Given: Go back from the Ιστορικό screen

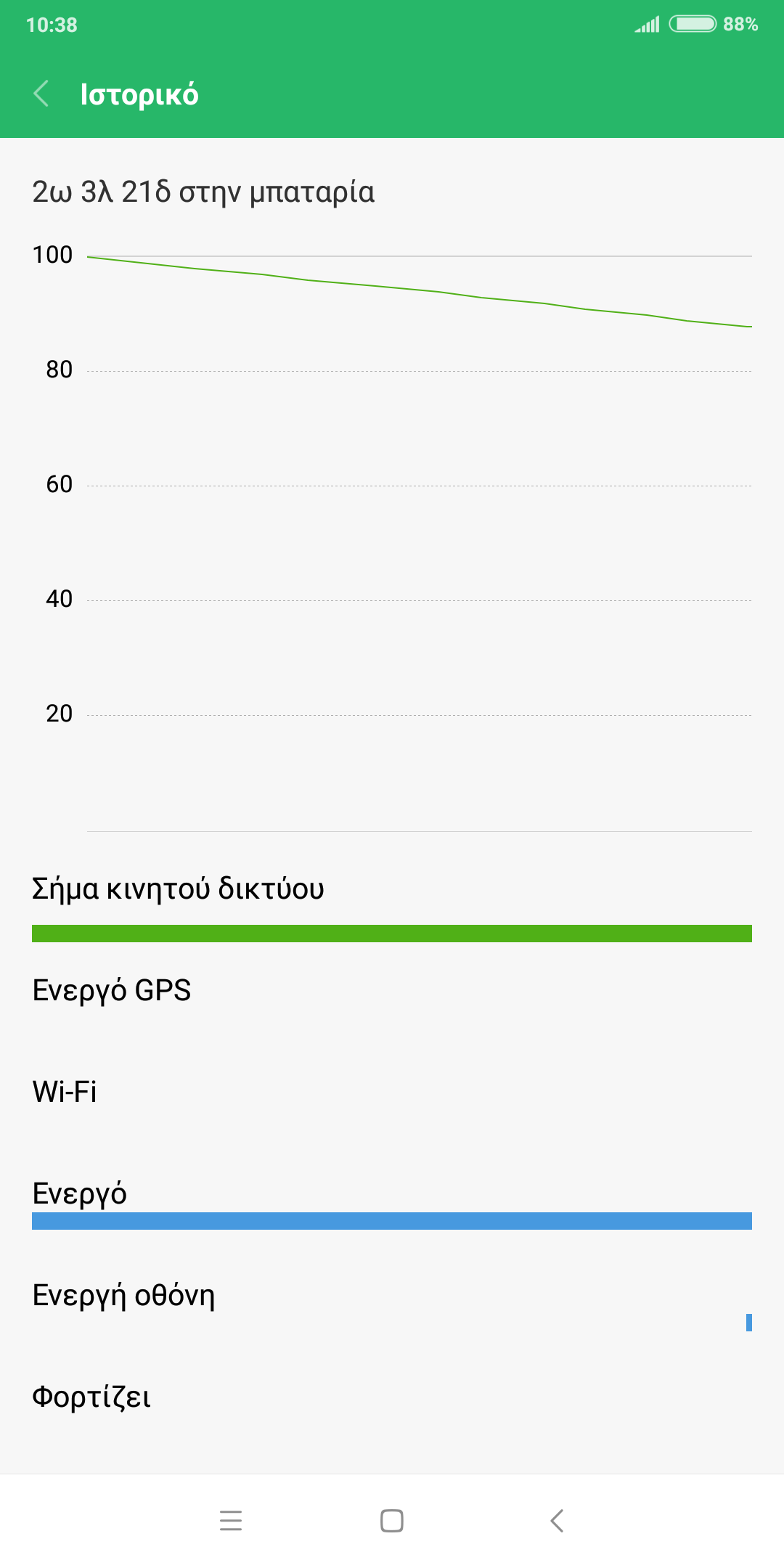Looking at the screenshot, I should [42, 94].
